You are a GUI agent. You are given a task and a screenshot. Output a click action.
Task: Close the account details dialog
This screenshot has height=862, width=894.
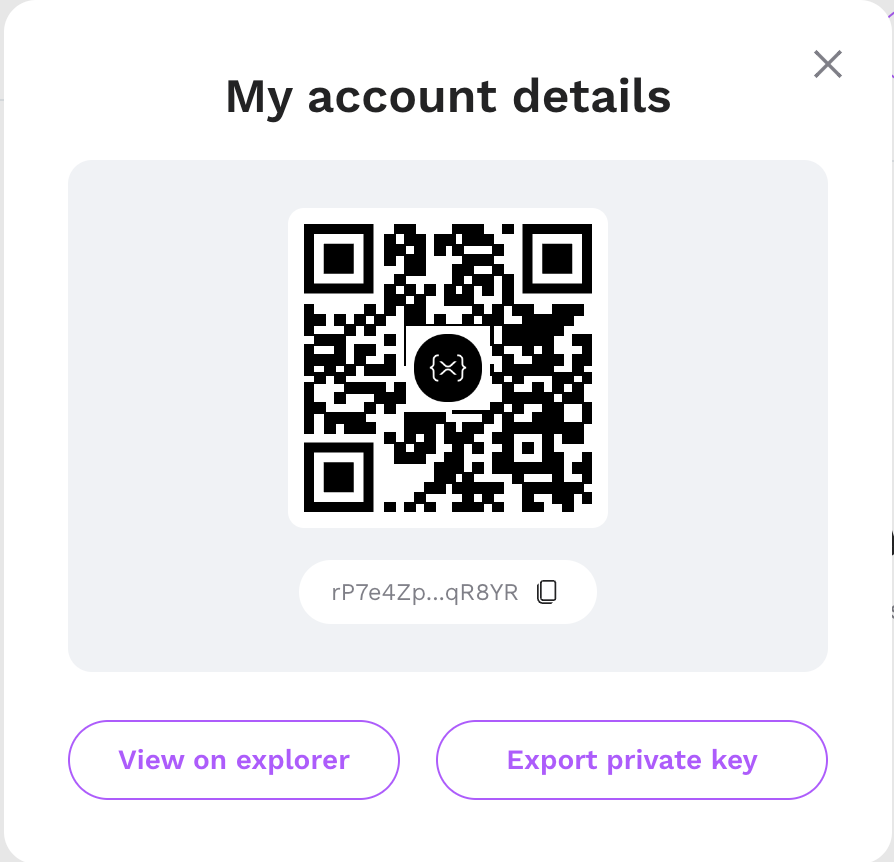pyautogui.click(x=828, y=65)
